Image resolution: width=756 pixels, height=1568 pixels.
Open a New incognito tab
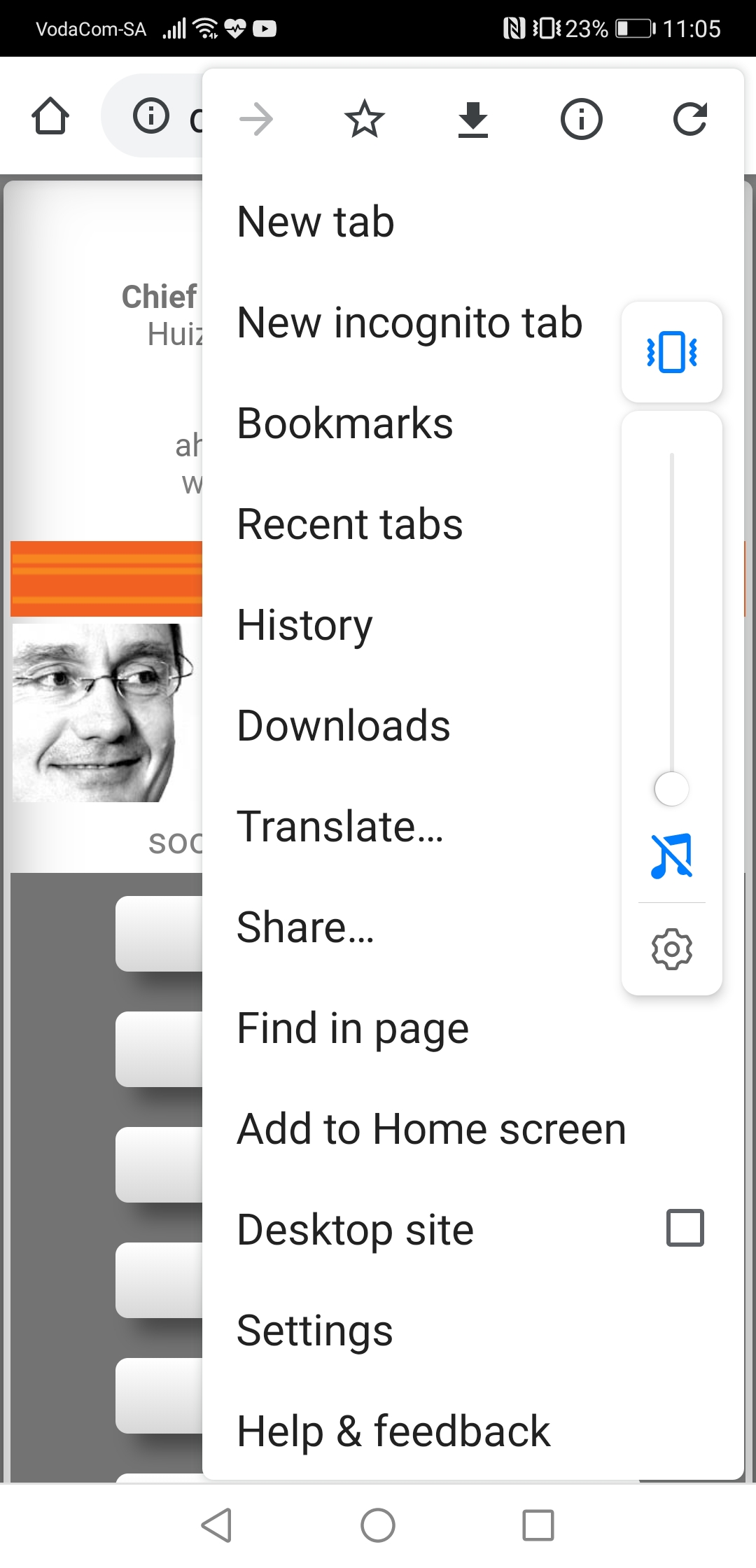click(410, 323)
